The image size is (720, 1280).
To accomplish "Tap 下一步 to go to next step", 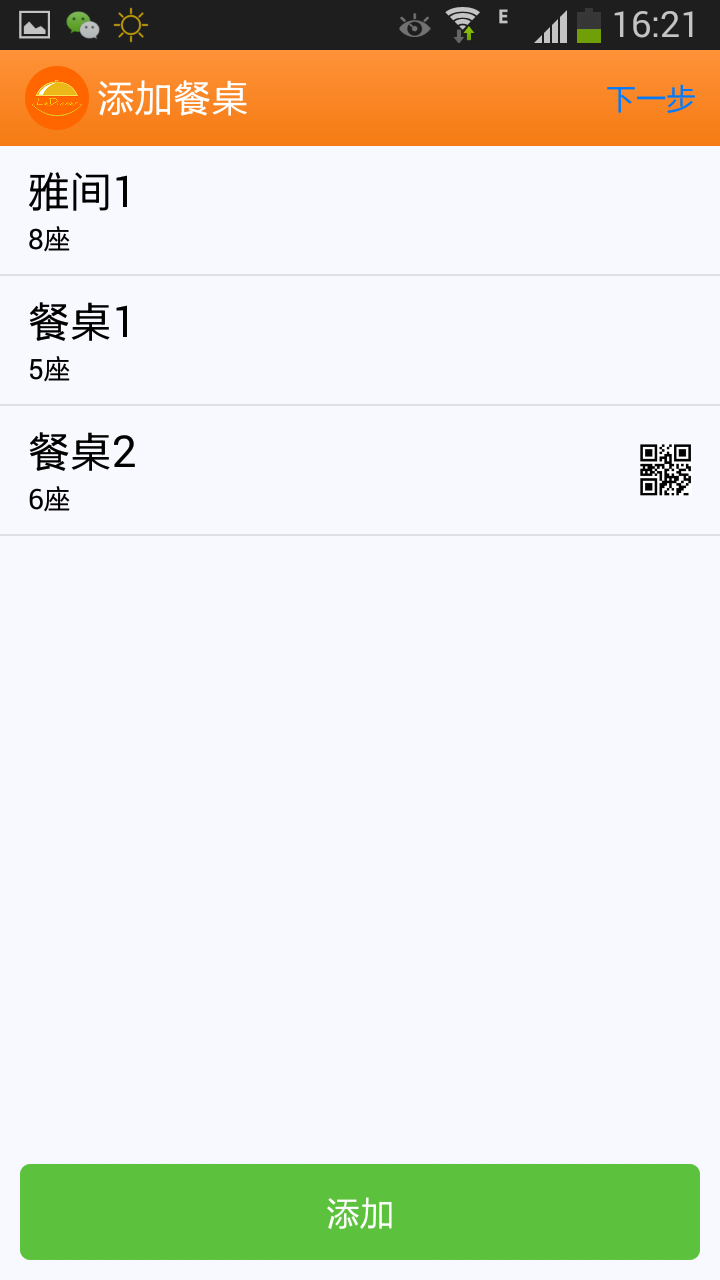I will (650, 99).
